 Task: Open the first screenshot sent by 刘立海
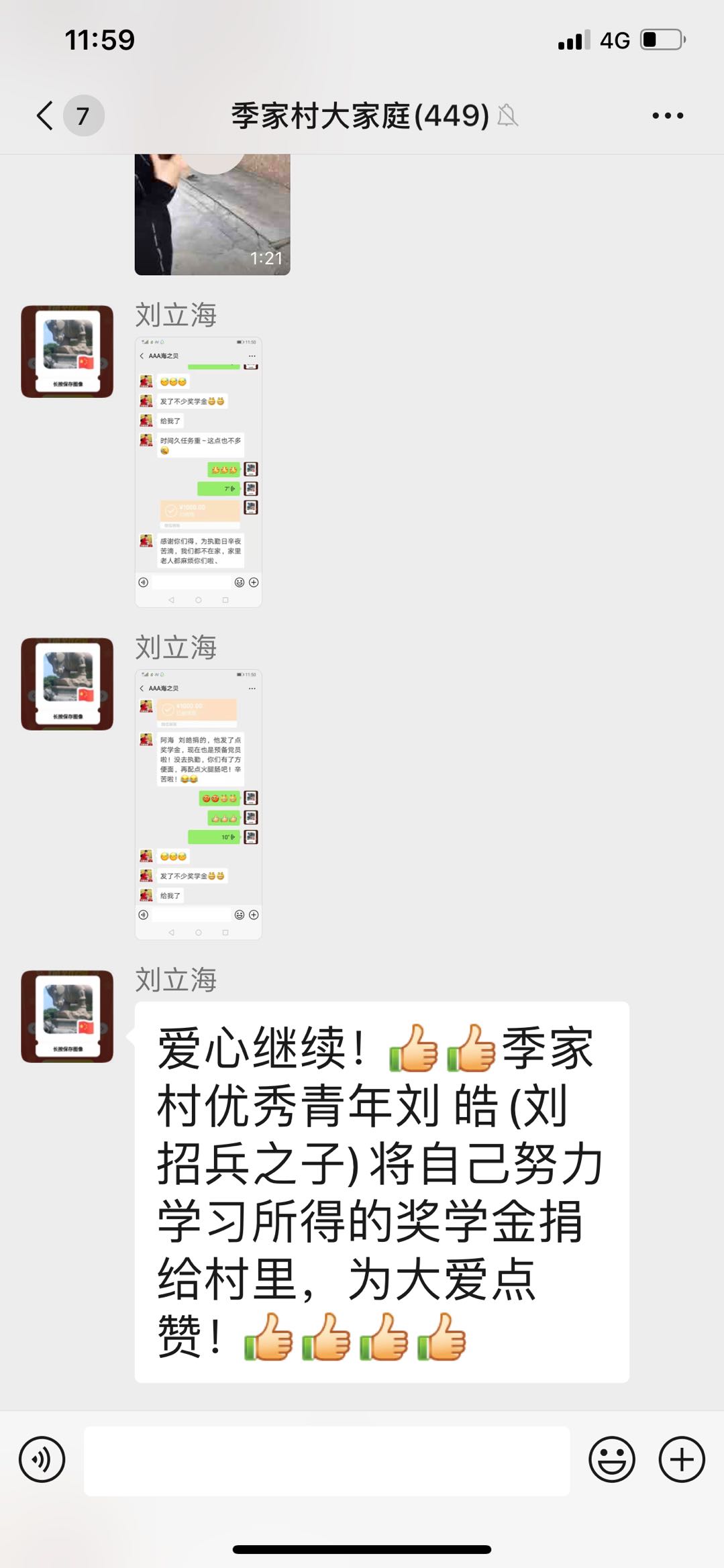[x=198, y=472]
